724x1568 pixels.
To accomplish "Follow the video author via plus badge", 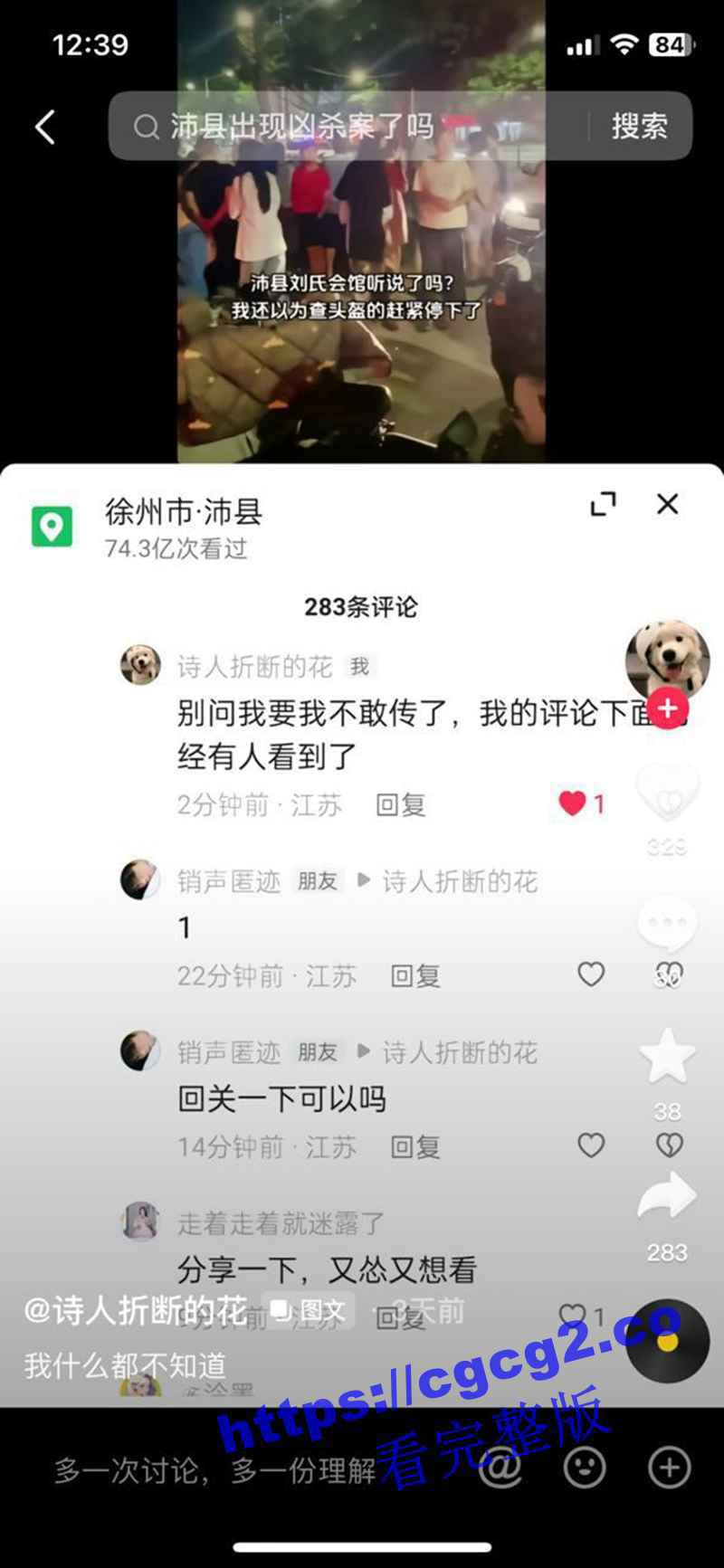I will click(668, 708).
